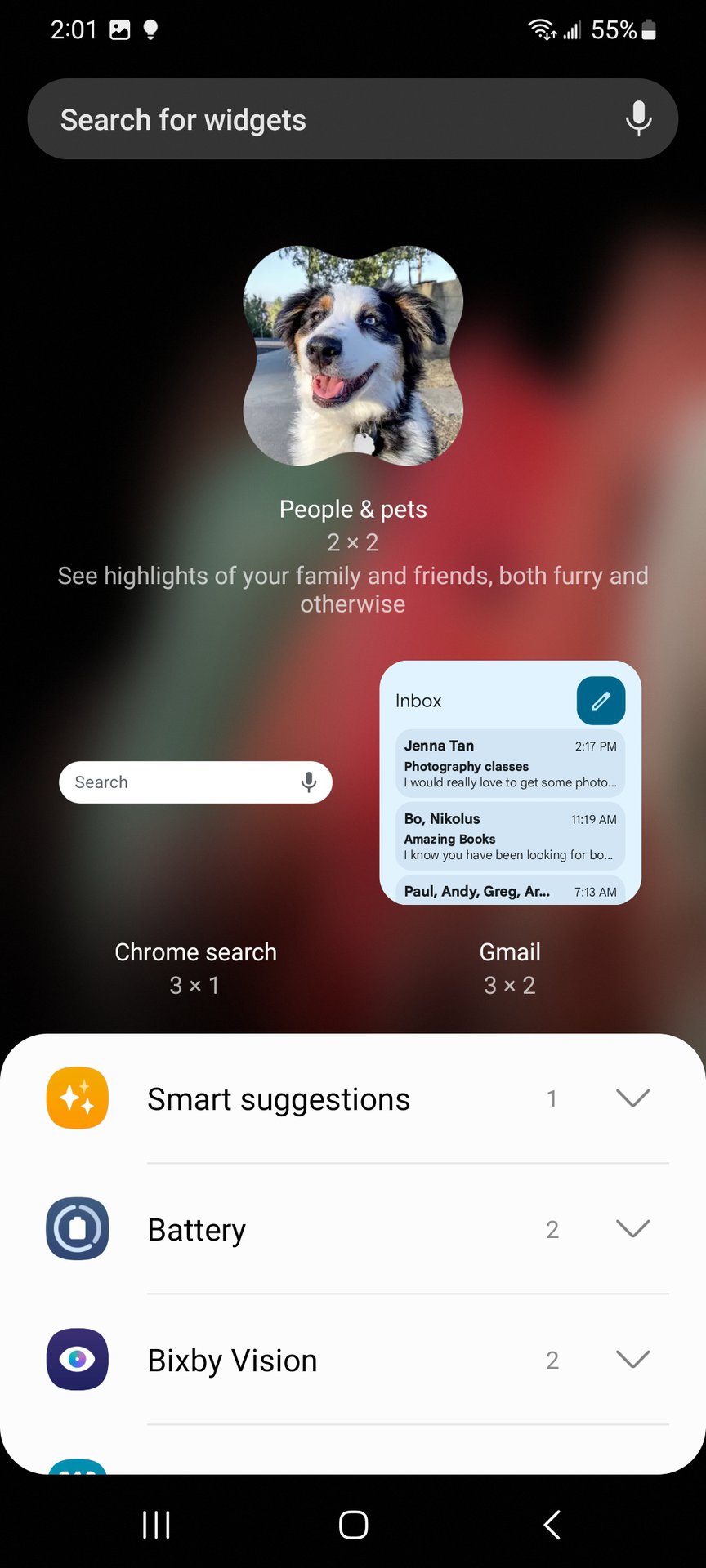Screen dimensions: 706x1568
Task: Expand the Bixby Vision widgets row
Action: (353, 1360)
